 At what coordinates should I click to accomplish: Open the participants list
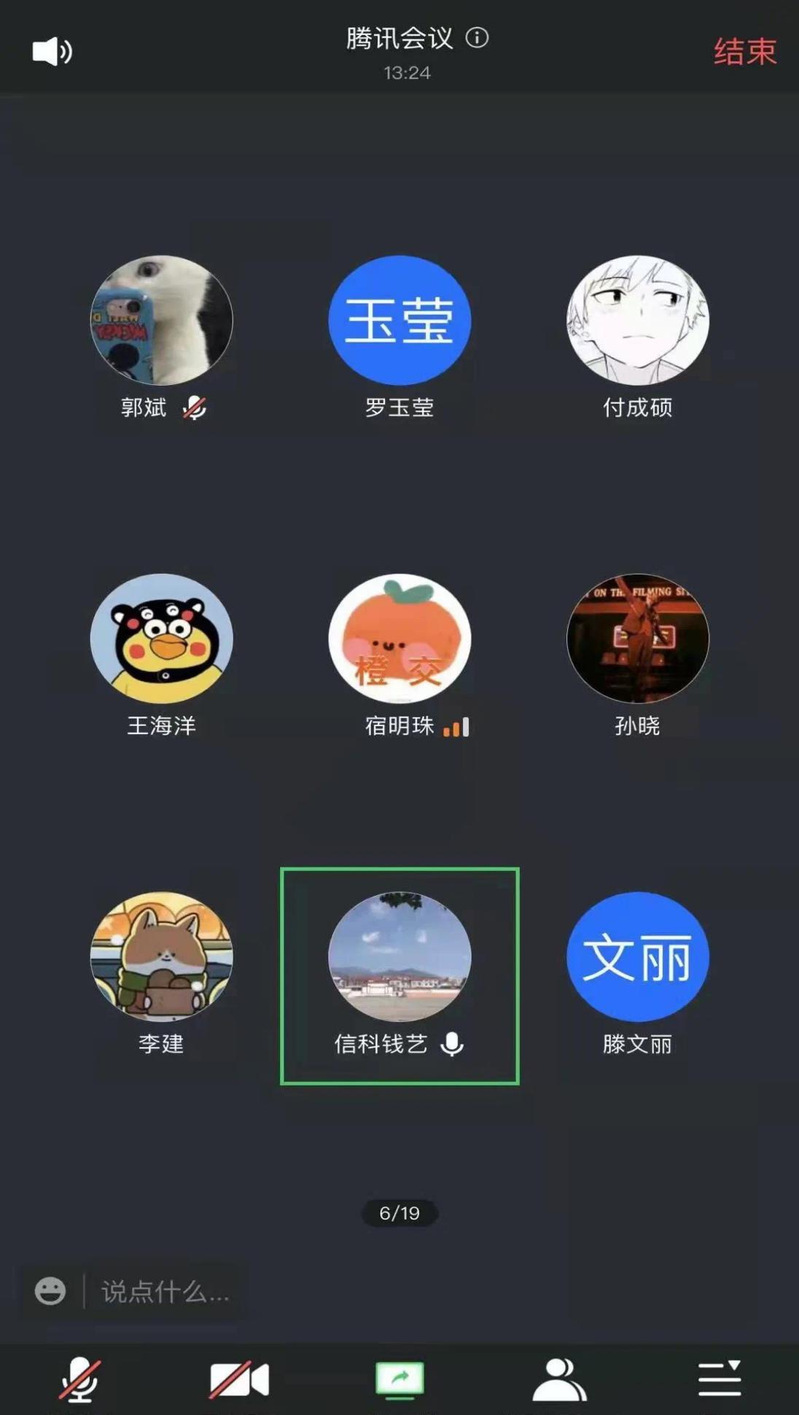[559, 1380]
